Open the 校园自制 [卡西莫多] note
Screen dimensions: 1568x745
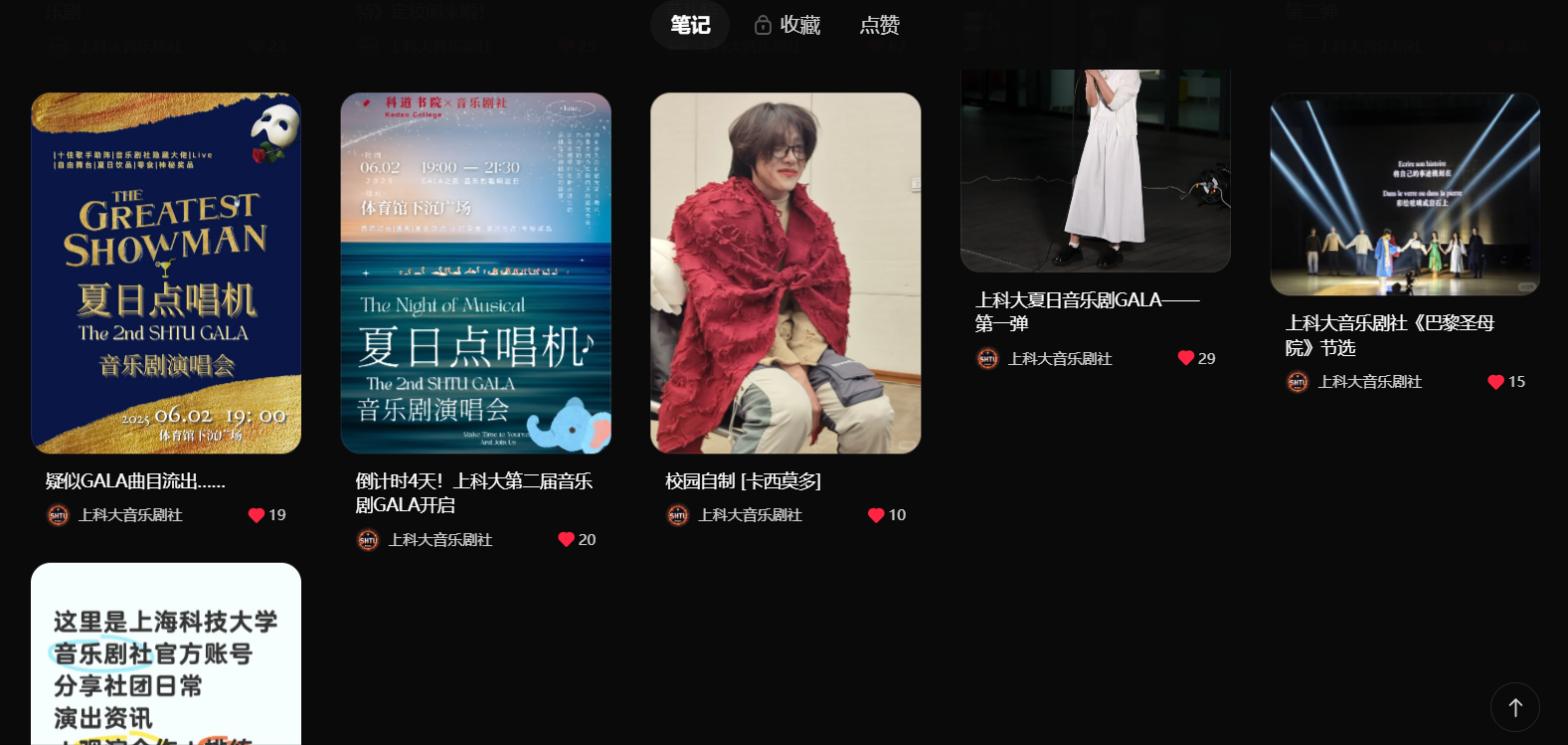[x=785, y=274]
